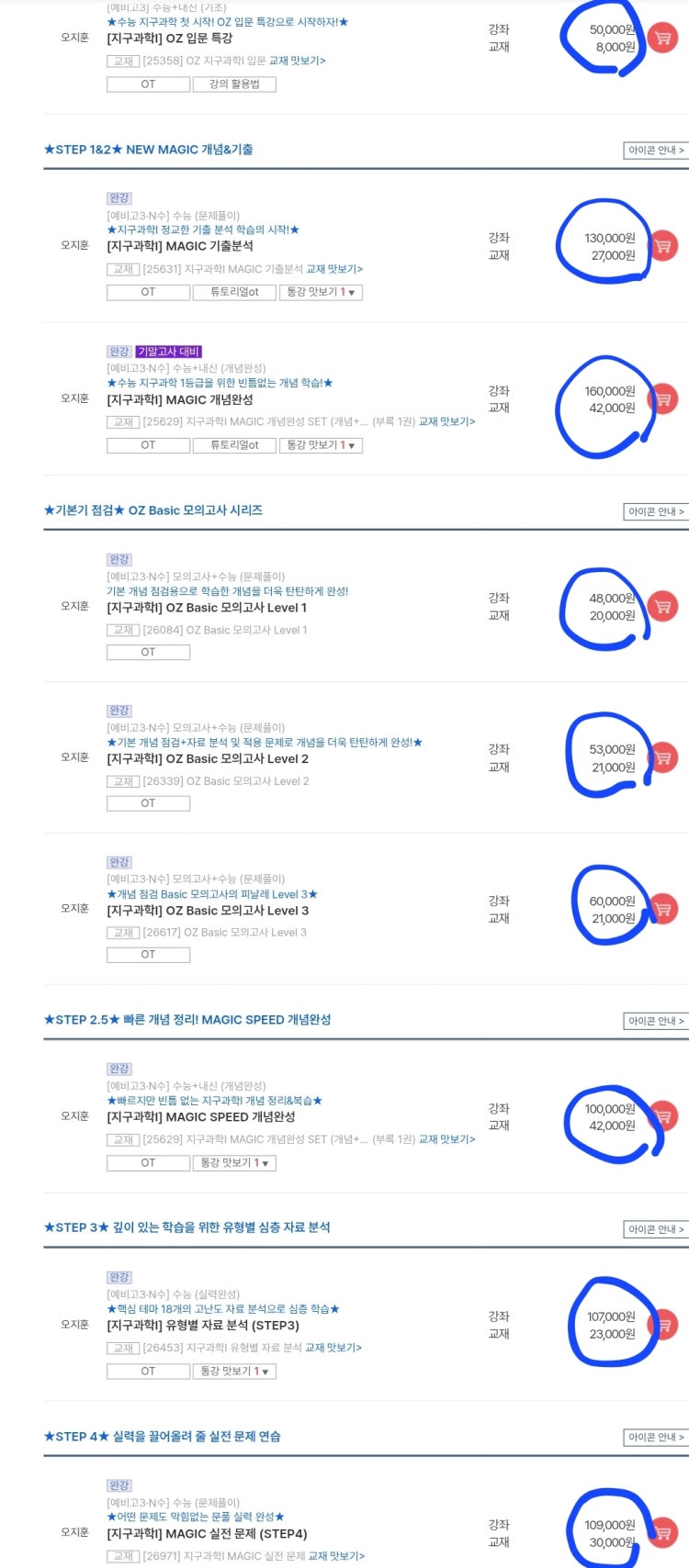Open 아이콘 안내 in the STEP 1&2 section

[655, 150]
